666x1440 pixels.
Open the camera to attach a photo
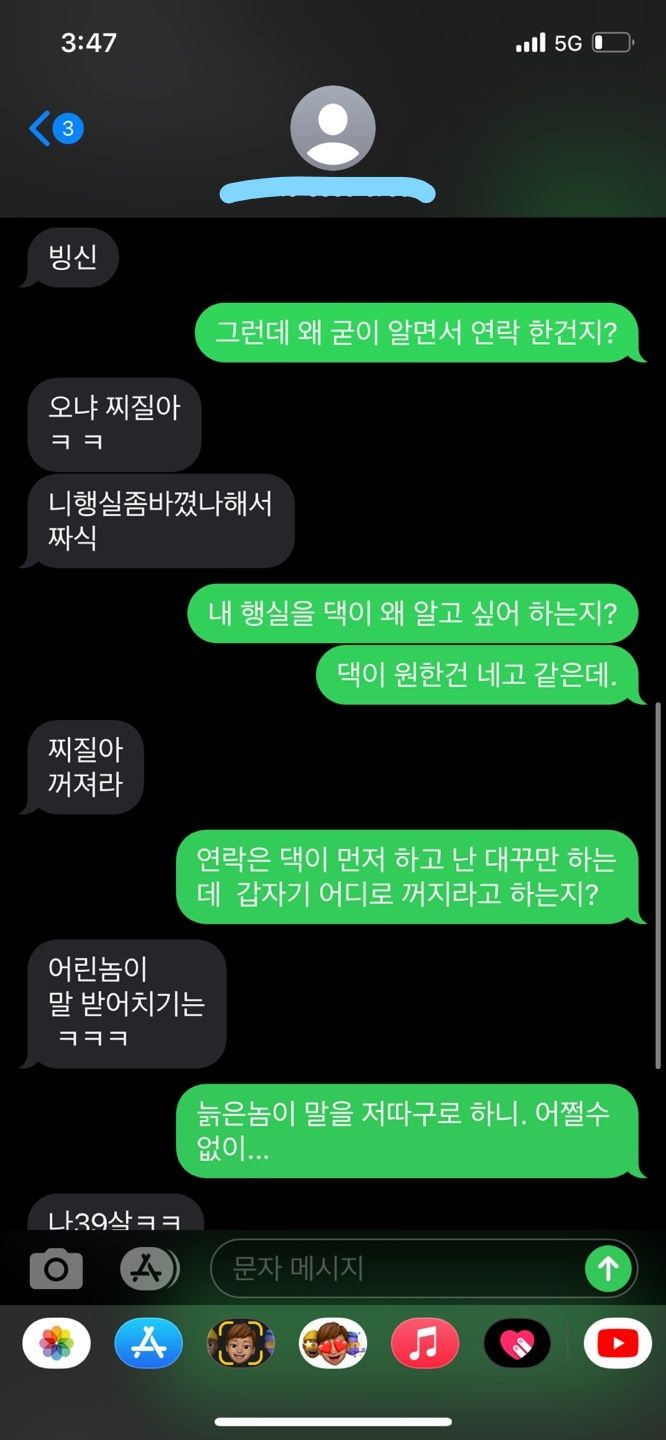pos(56,1269)
